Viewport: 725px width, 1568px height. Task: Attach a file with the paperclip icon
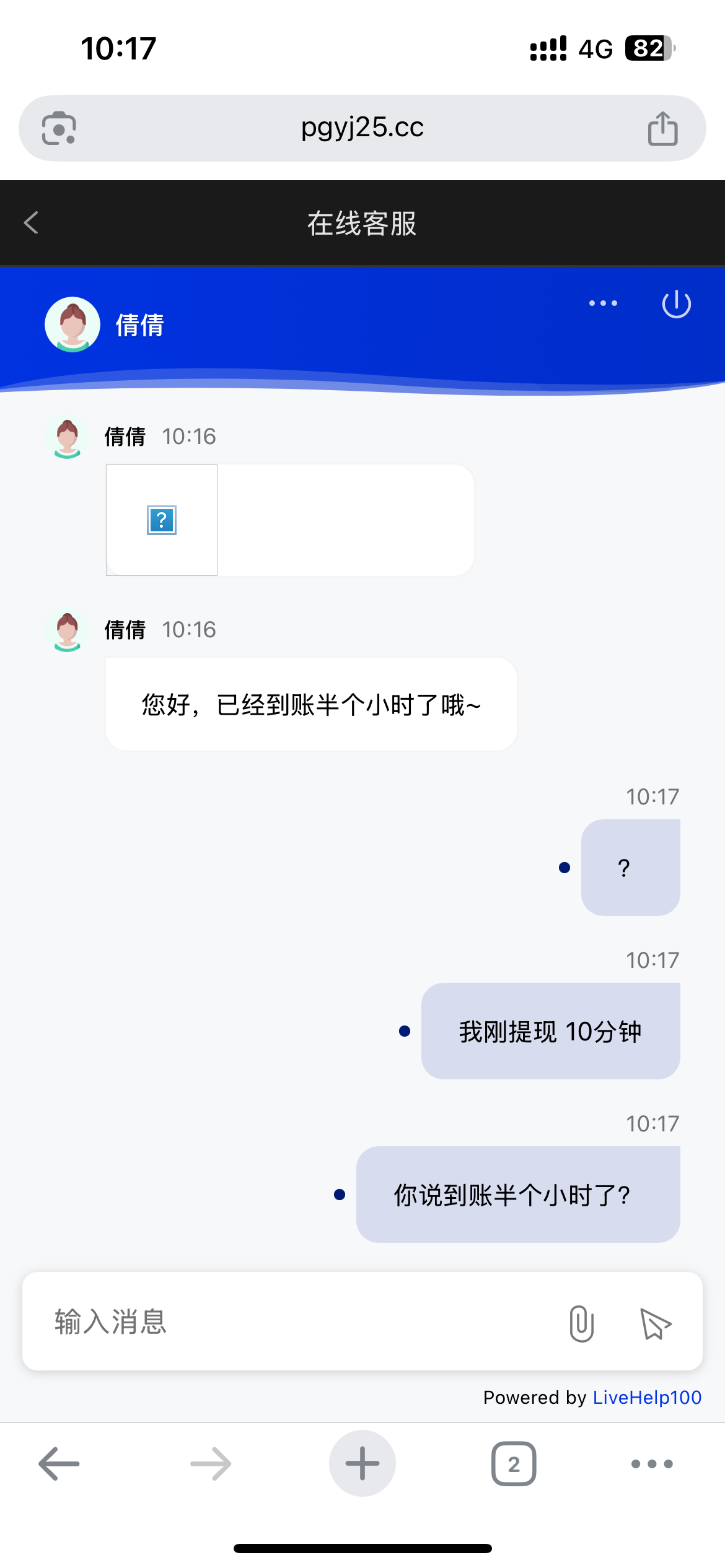click(x=581, y=1323)
